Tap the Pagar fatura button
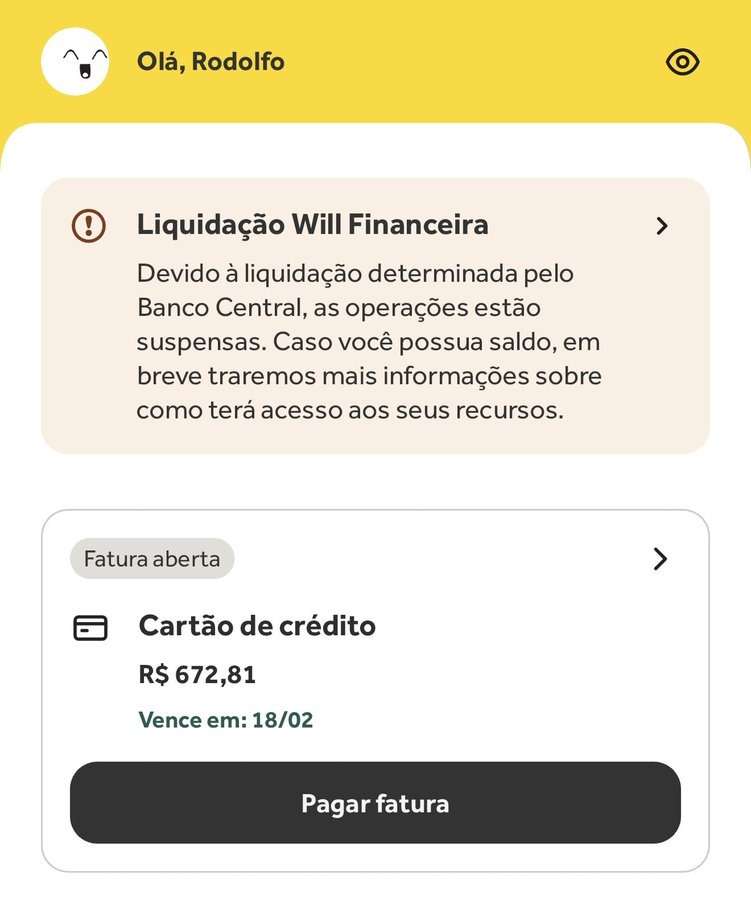 (375, 803)
